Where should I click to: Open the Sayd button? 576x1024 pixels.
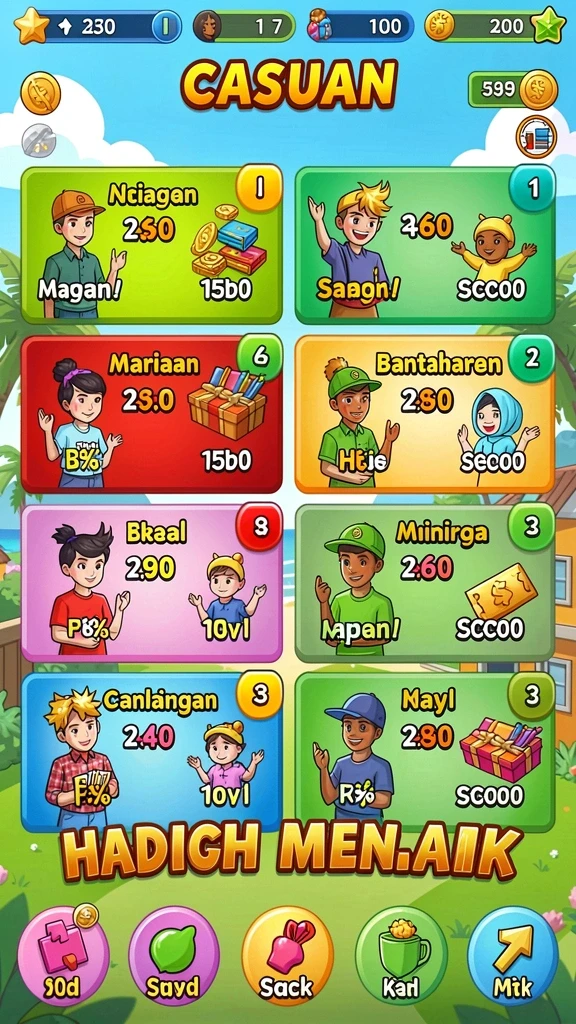tap(174, 956)
